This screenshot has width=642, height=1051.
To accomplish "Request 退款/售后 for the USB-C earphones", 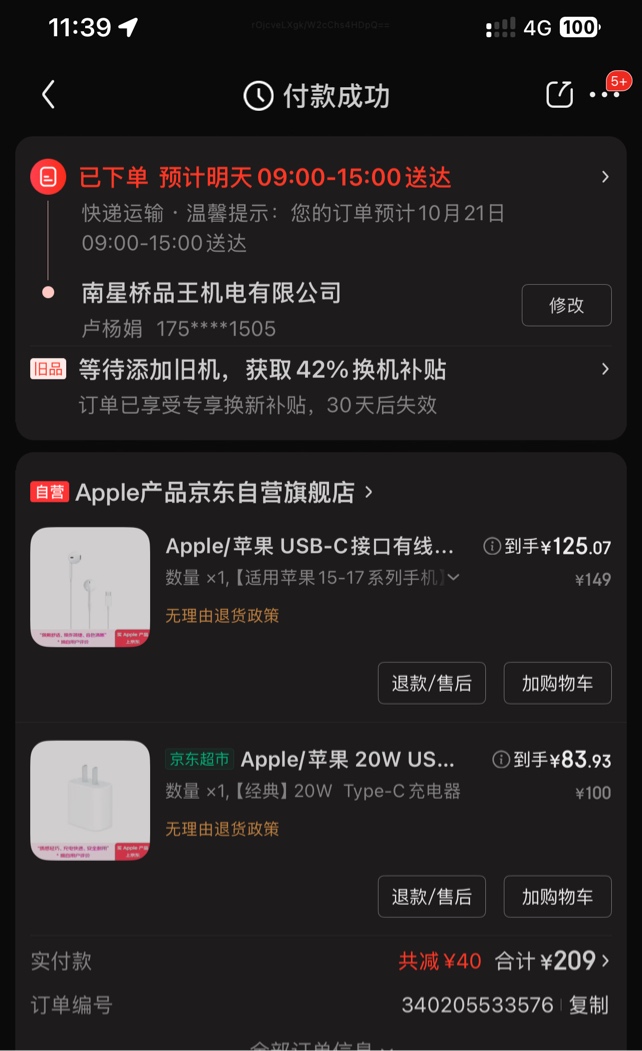I will click(x=431, y=683).
